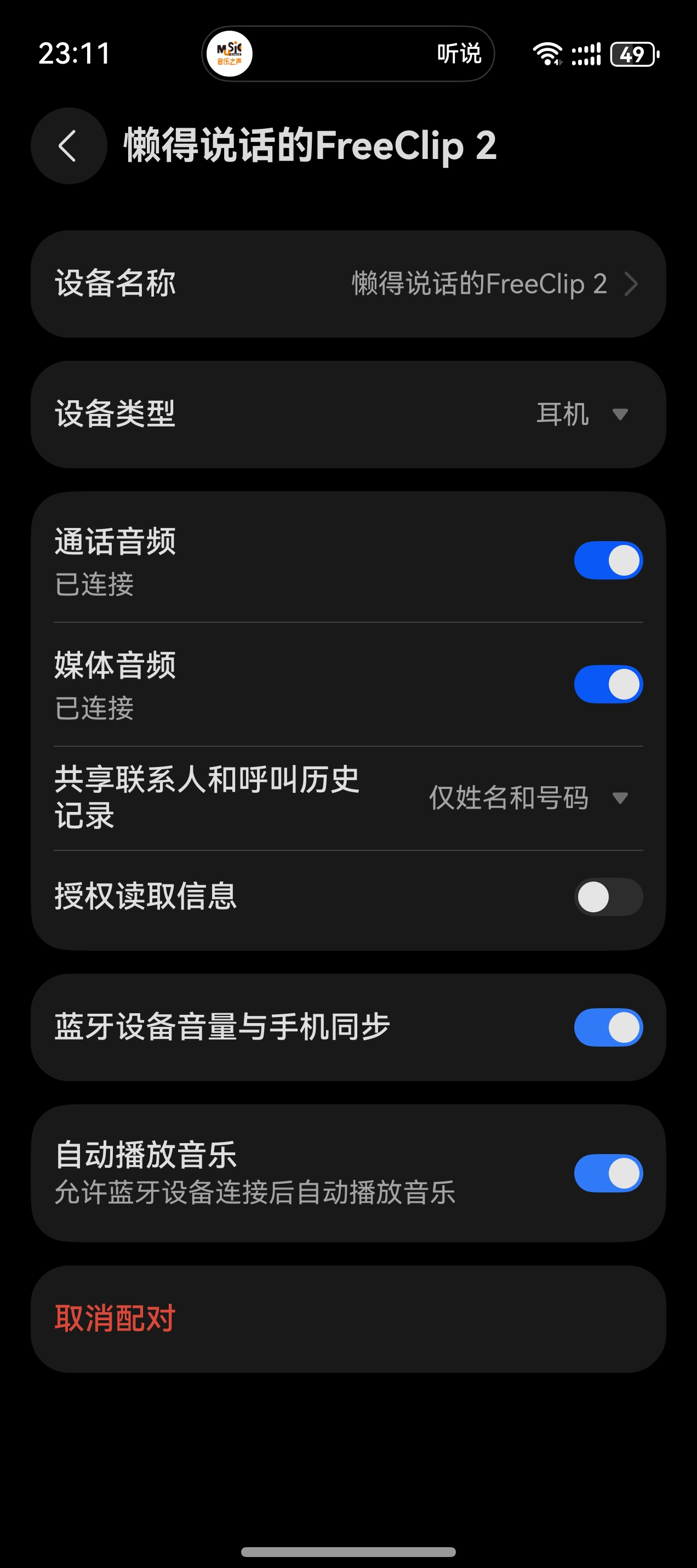Disable the 媒体音频 toggle
Viewport: 697px width, 1568px height.
point(608,684)
